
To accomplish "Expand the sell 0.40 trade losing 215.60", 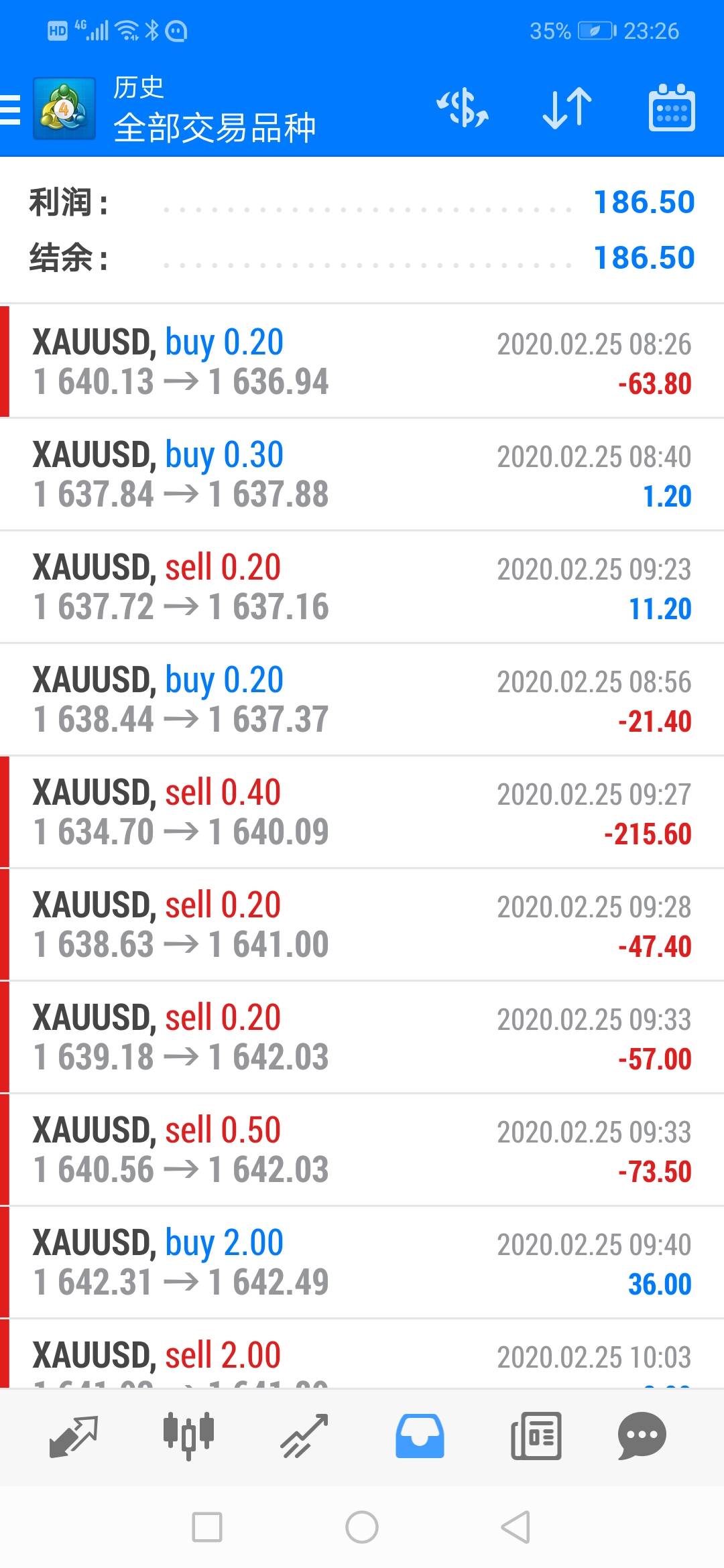I will coord(362,812).
